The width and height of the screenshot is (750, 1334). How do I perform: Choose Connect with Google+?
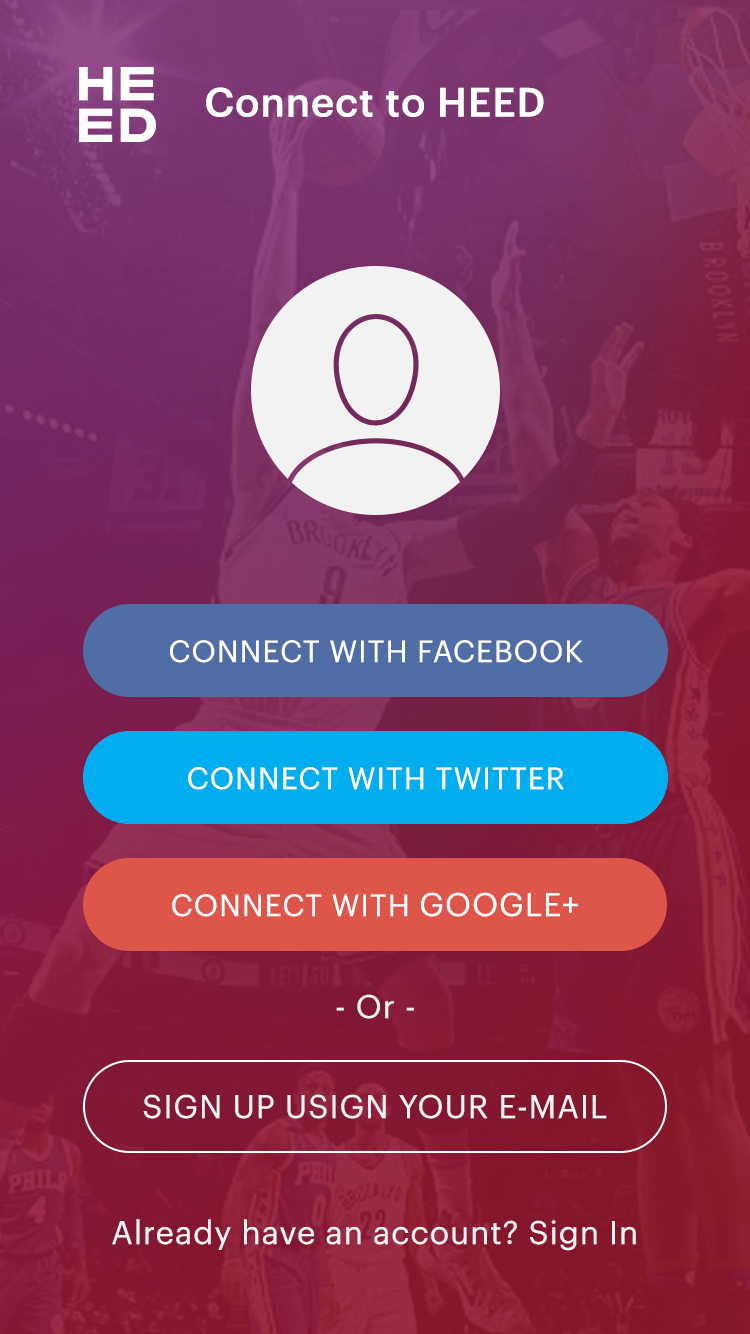375,904
